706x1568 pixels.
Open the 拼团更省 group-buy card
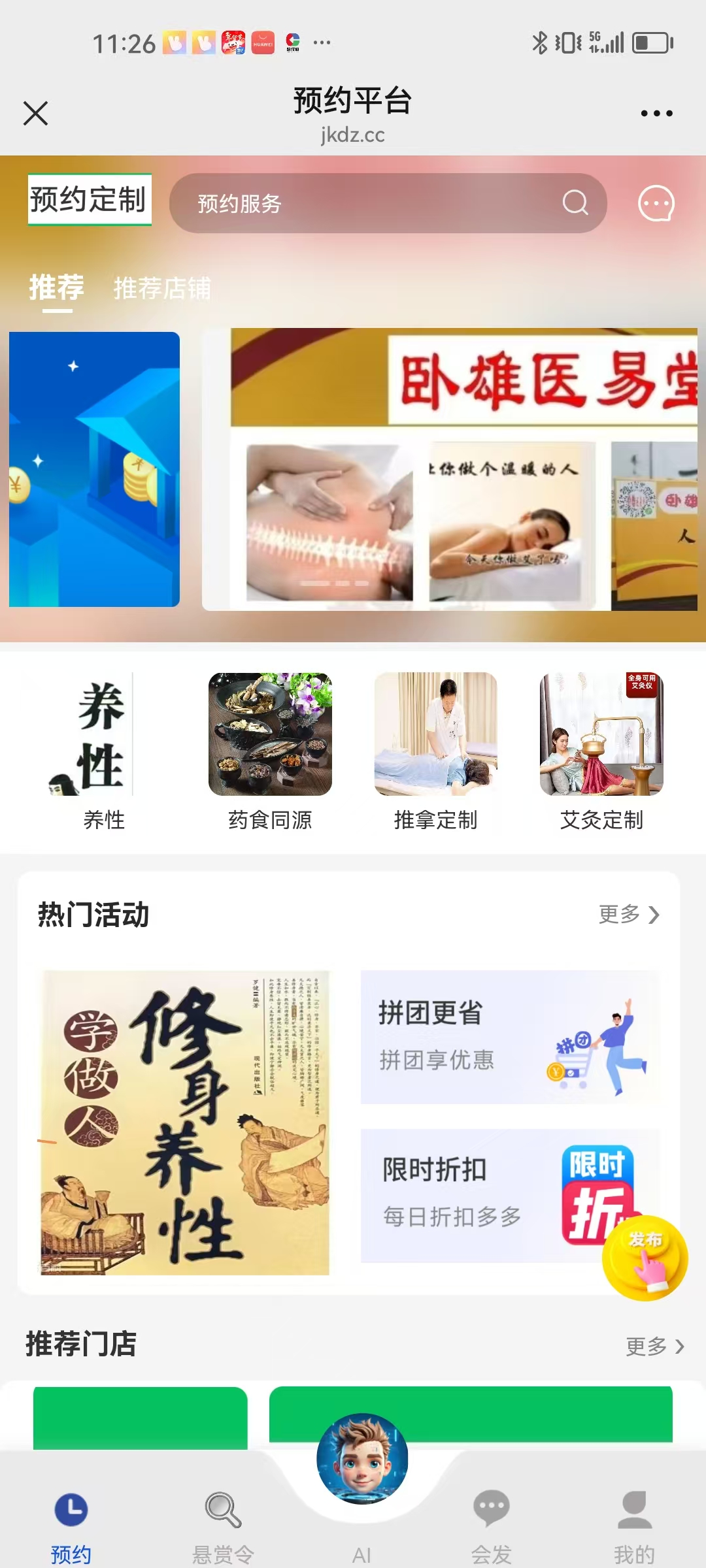[x=510, y=1037]
